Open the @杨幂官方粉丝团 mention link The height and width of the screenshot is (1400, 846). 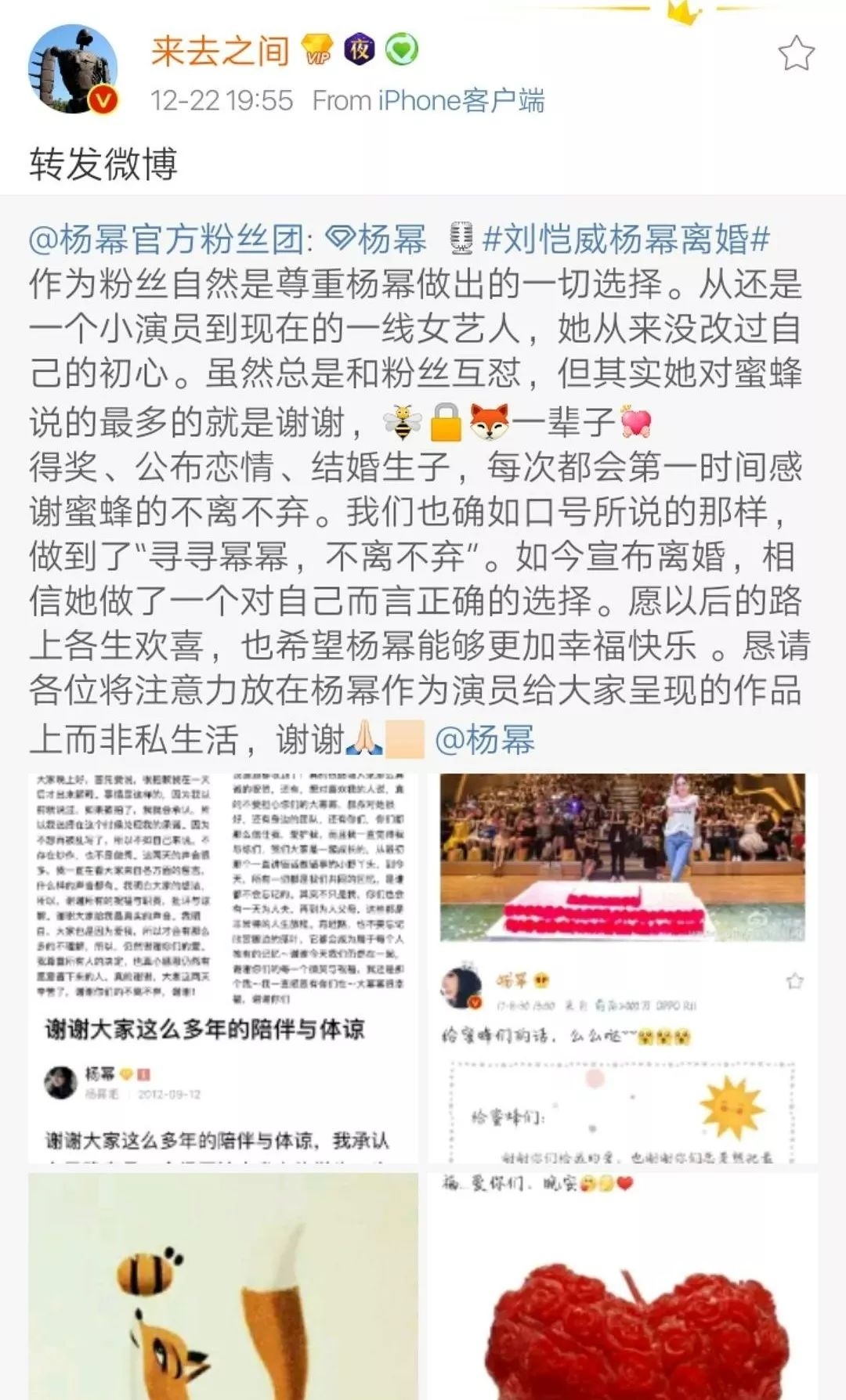(168, 240)
